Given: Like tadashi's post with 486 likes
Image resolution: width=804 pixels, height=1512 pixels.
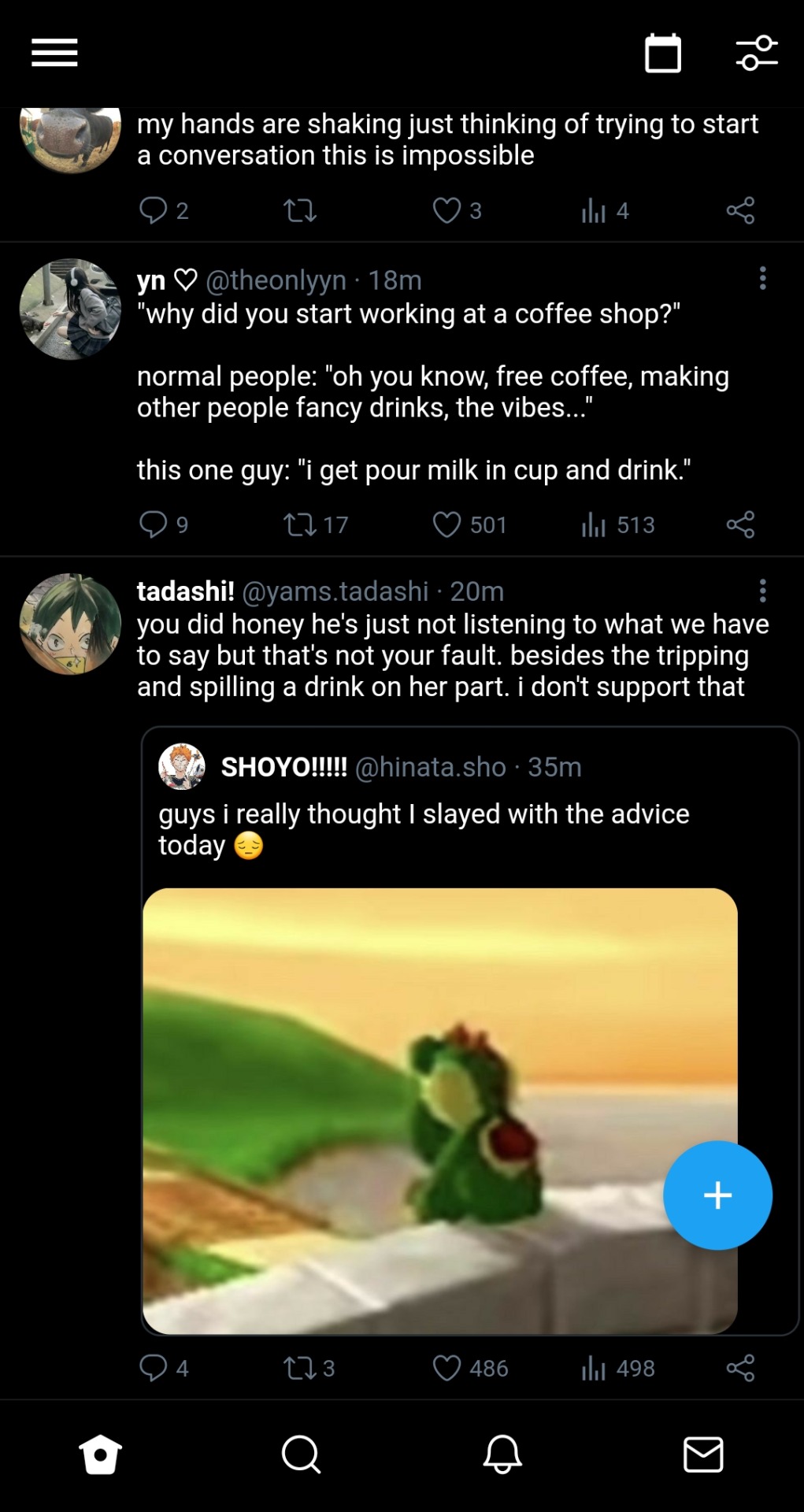Looking at the screenshot, I should coord(446,1368).
